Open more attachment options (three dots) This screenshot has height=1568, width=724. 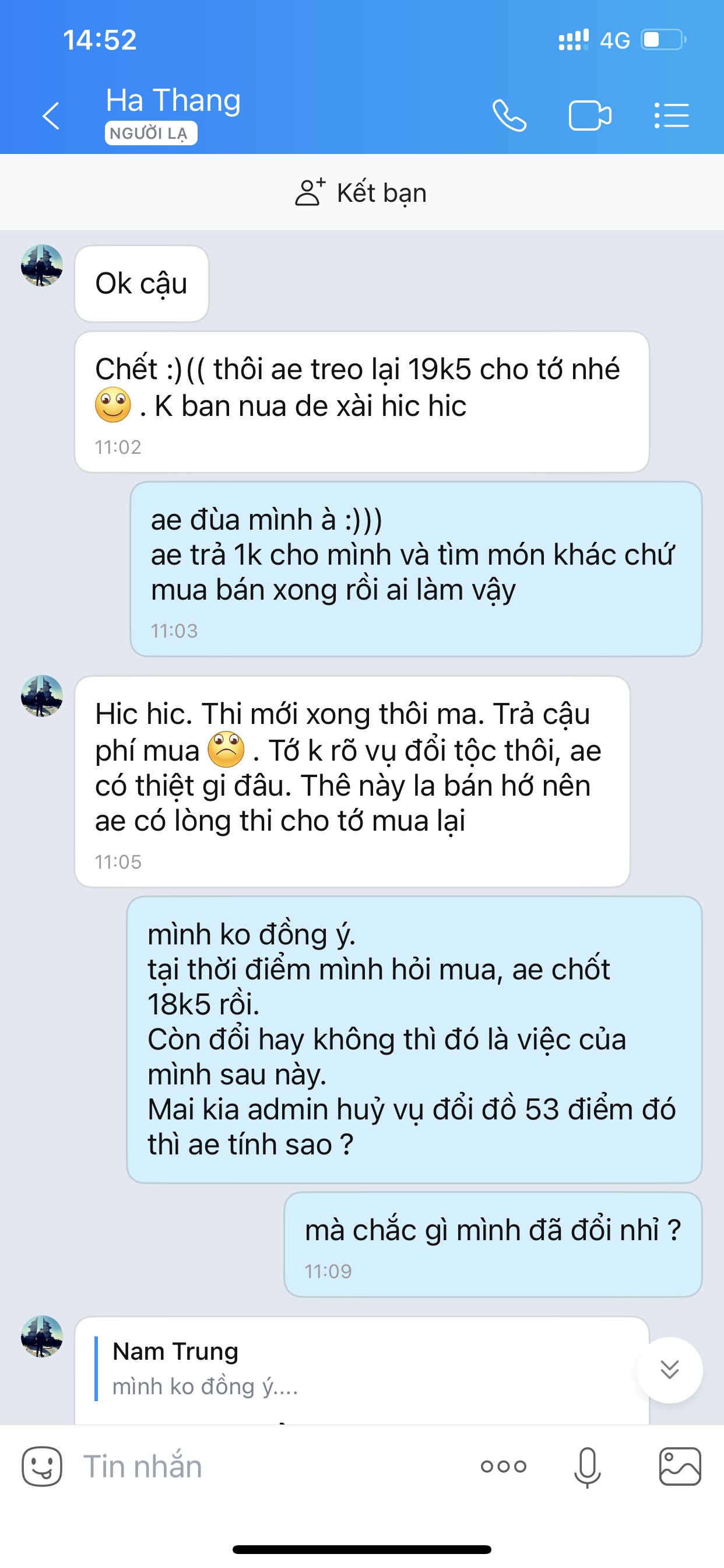point(503,1466)
